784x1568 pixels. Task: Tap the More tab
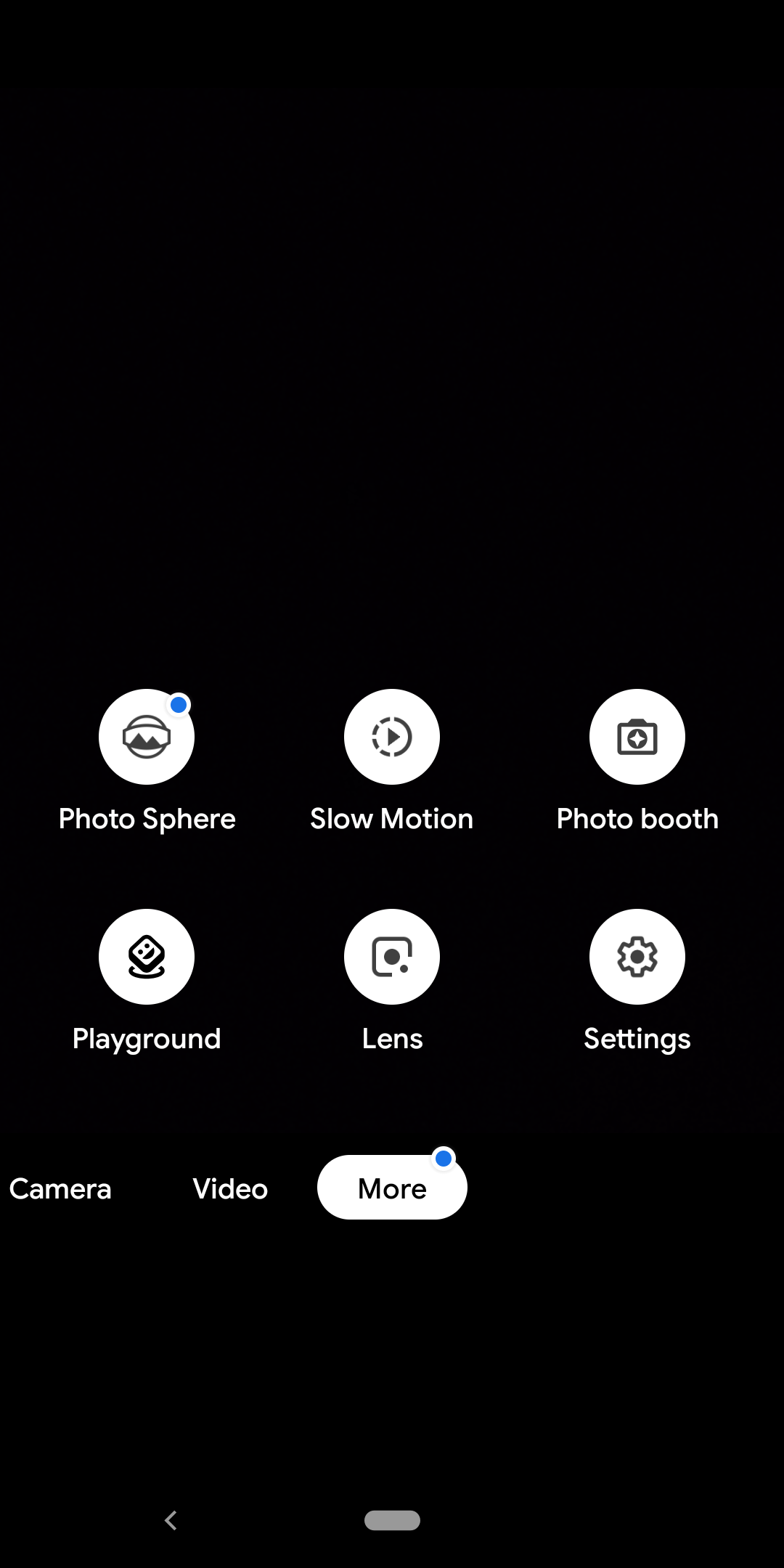392,1188
